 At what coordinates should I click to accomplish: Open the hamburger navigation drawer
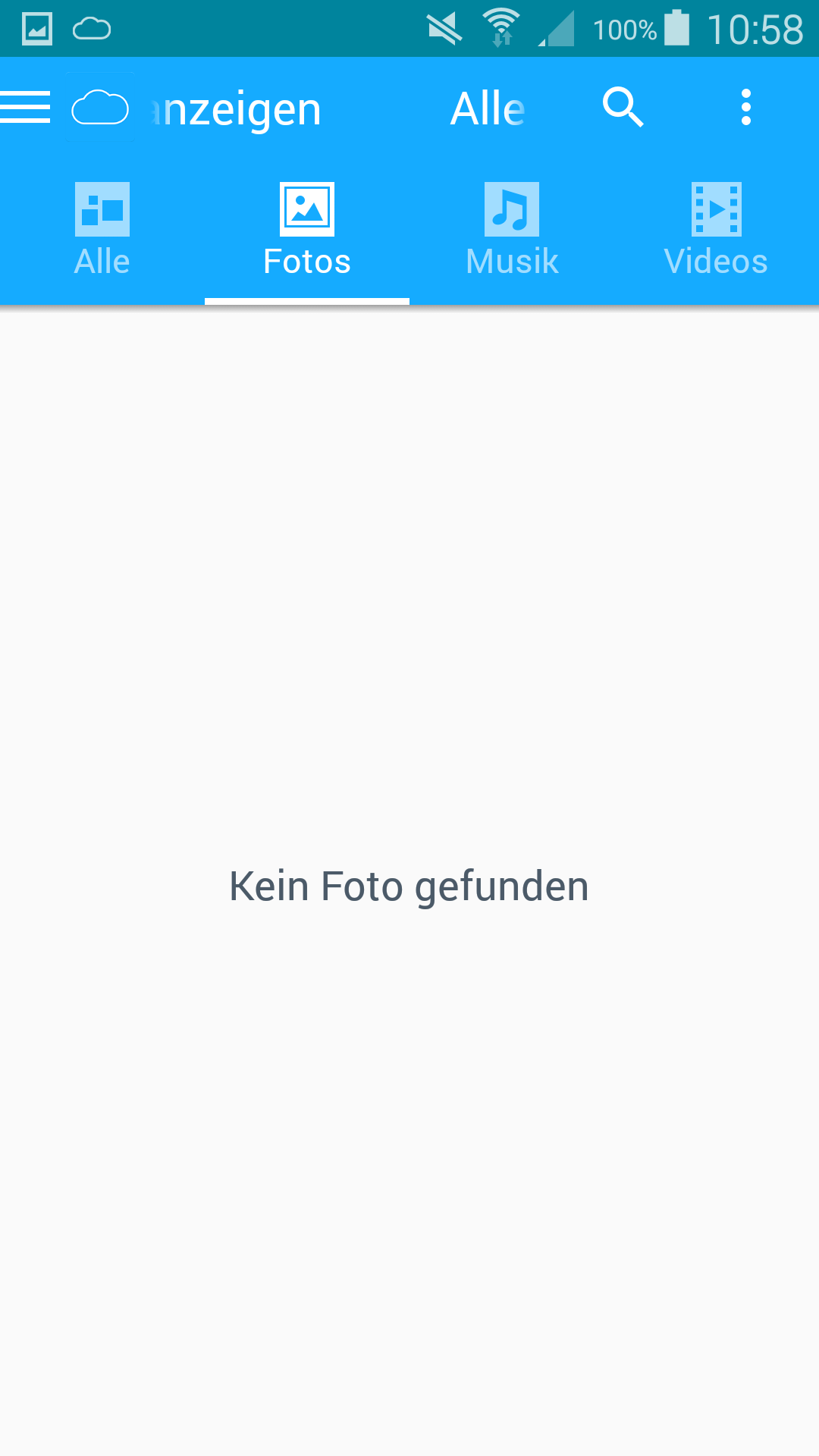pyautogui.click(x=26, y=107)
